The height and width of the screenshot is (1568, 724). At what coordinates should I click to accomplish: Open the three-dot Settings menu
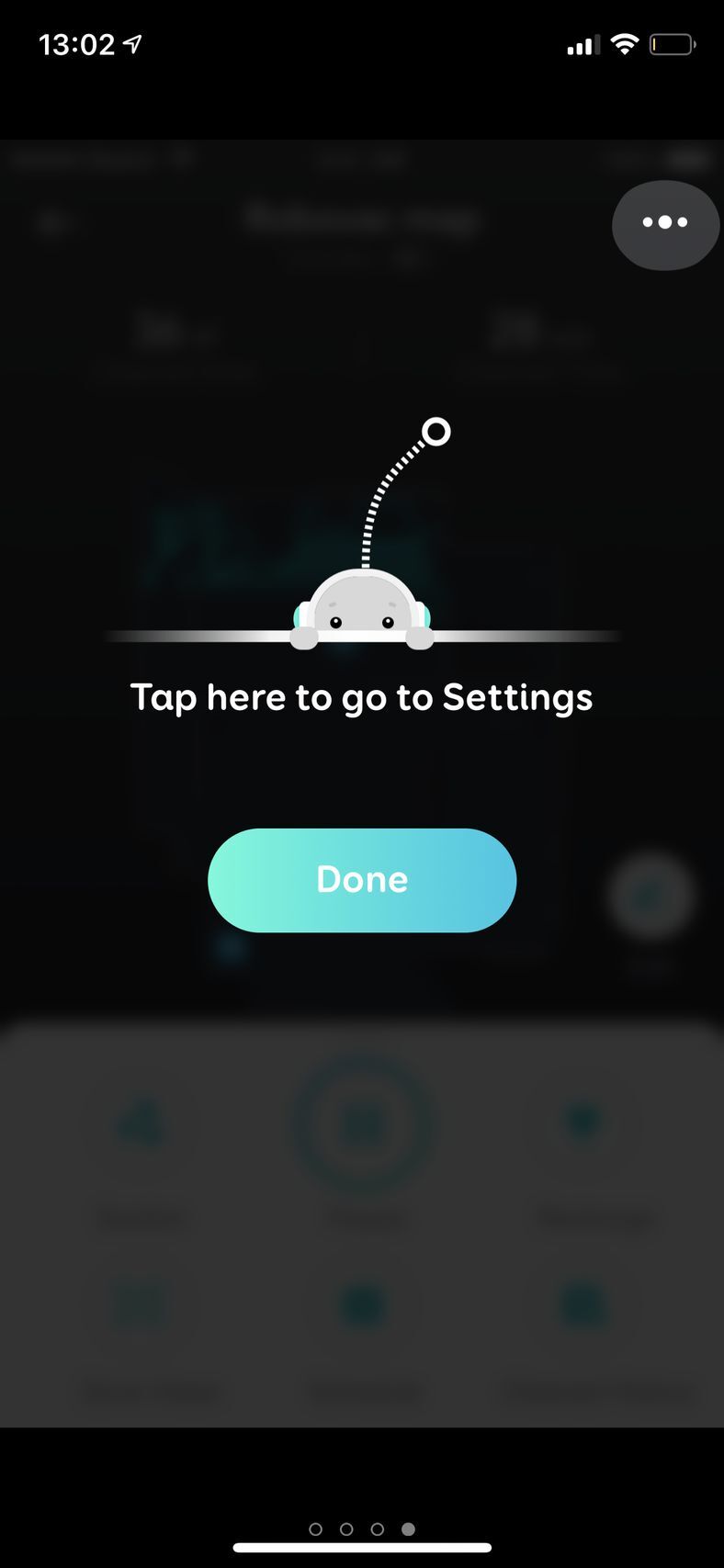click(x=665, y=223)
